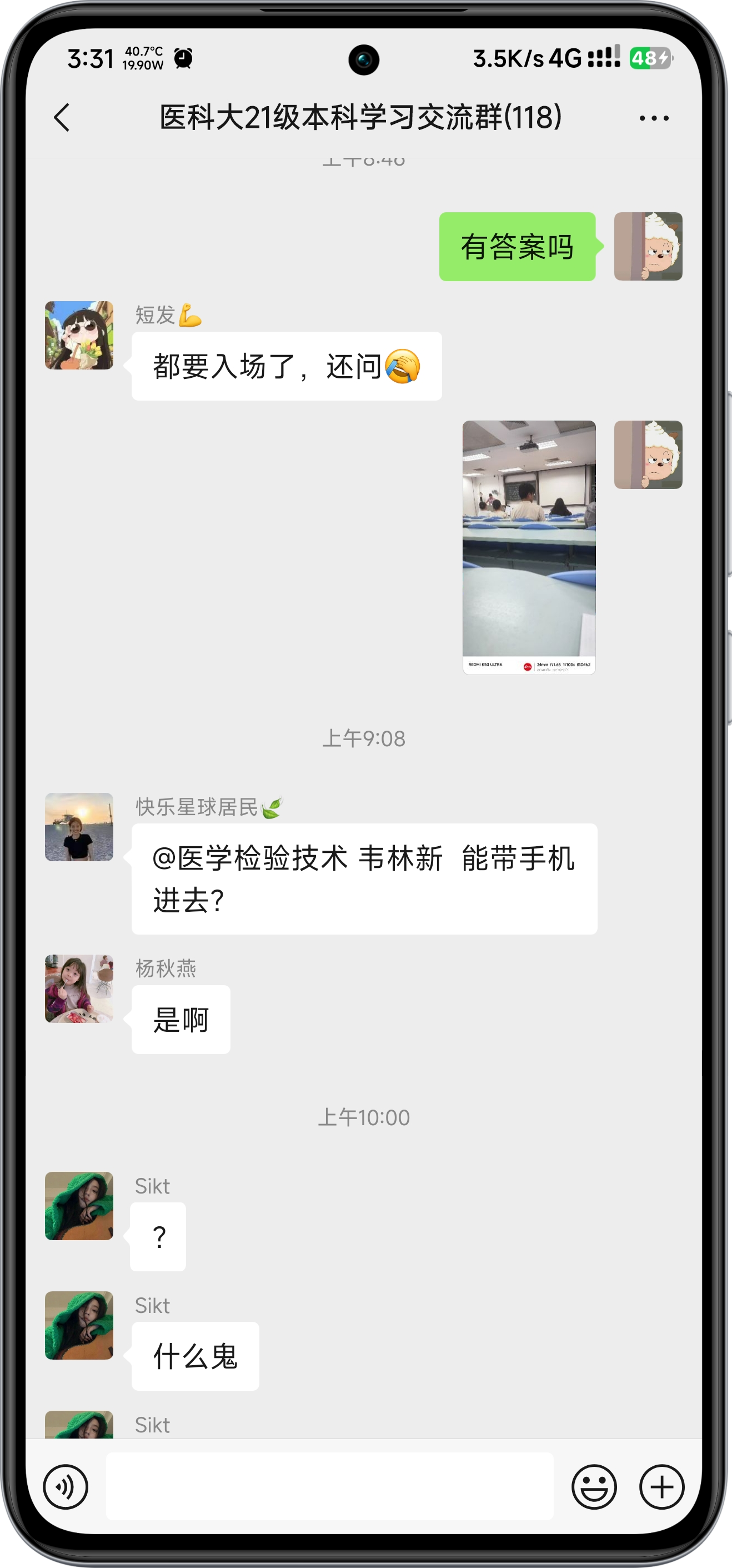This screenshot has width=732, height=1568.
Task: Open 短发's profile avatar
Action: (79, 336)
